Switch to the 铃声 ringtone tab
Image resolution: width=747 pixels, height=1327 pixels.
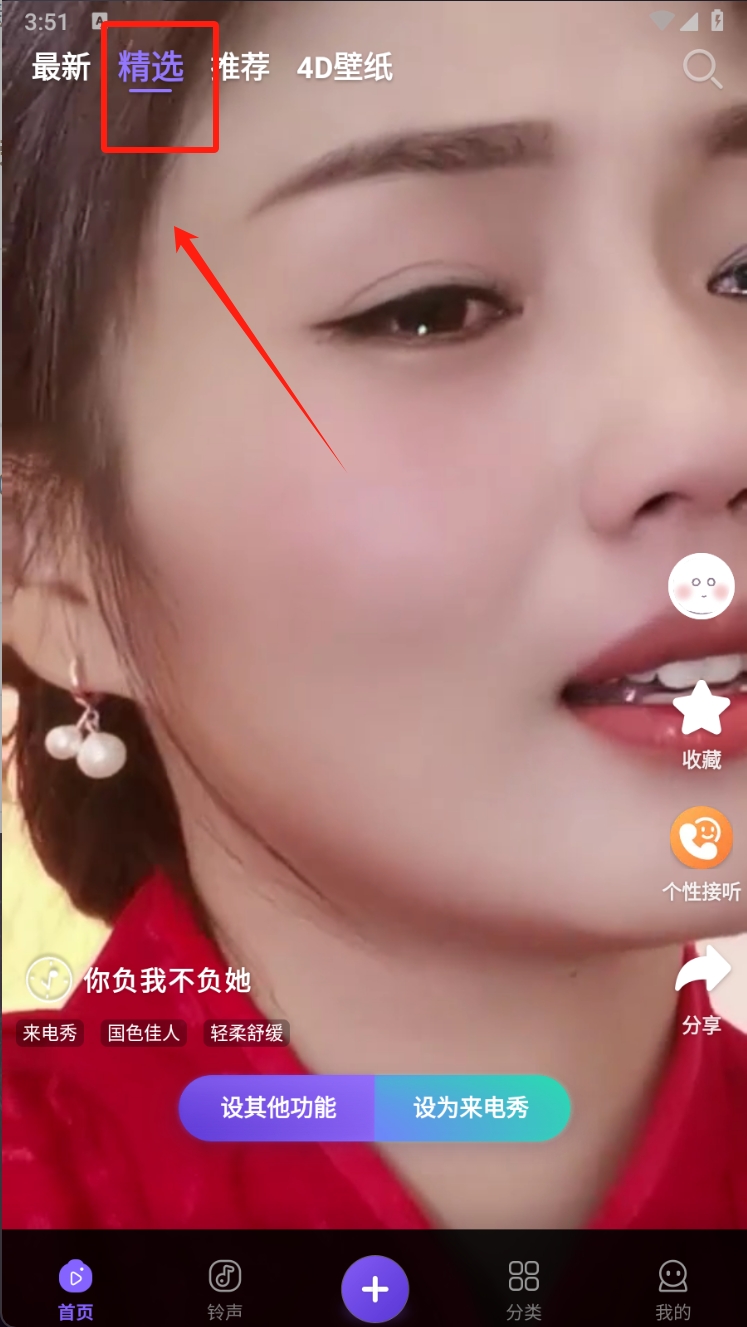225,1288
